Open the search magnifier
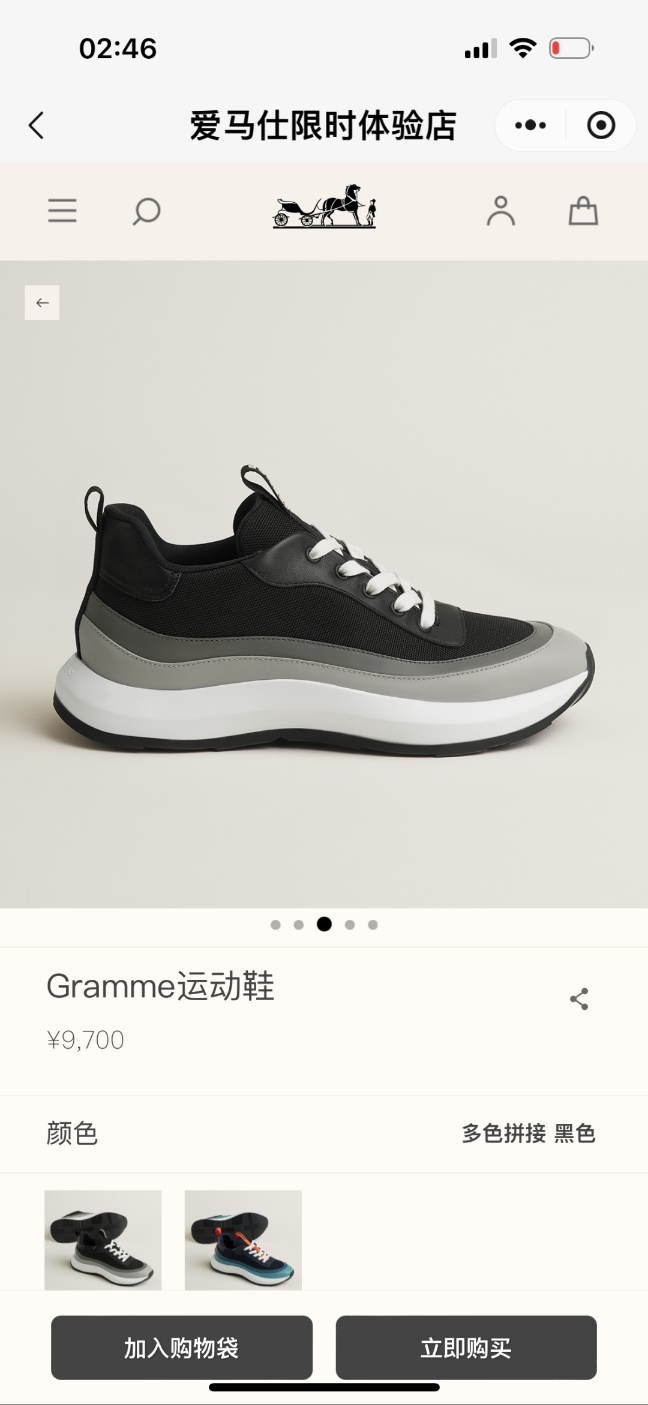Image resolution: width=648 pixels, height=1405 pixels. tap(146, 211)
